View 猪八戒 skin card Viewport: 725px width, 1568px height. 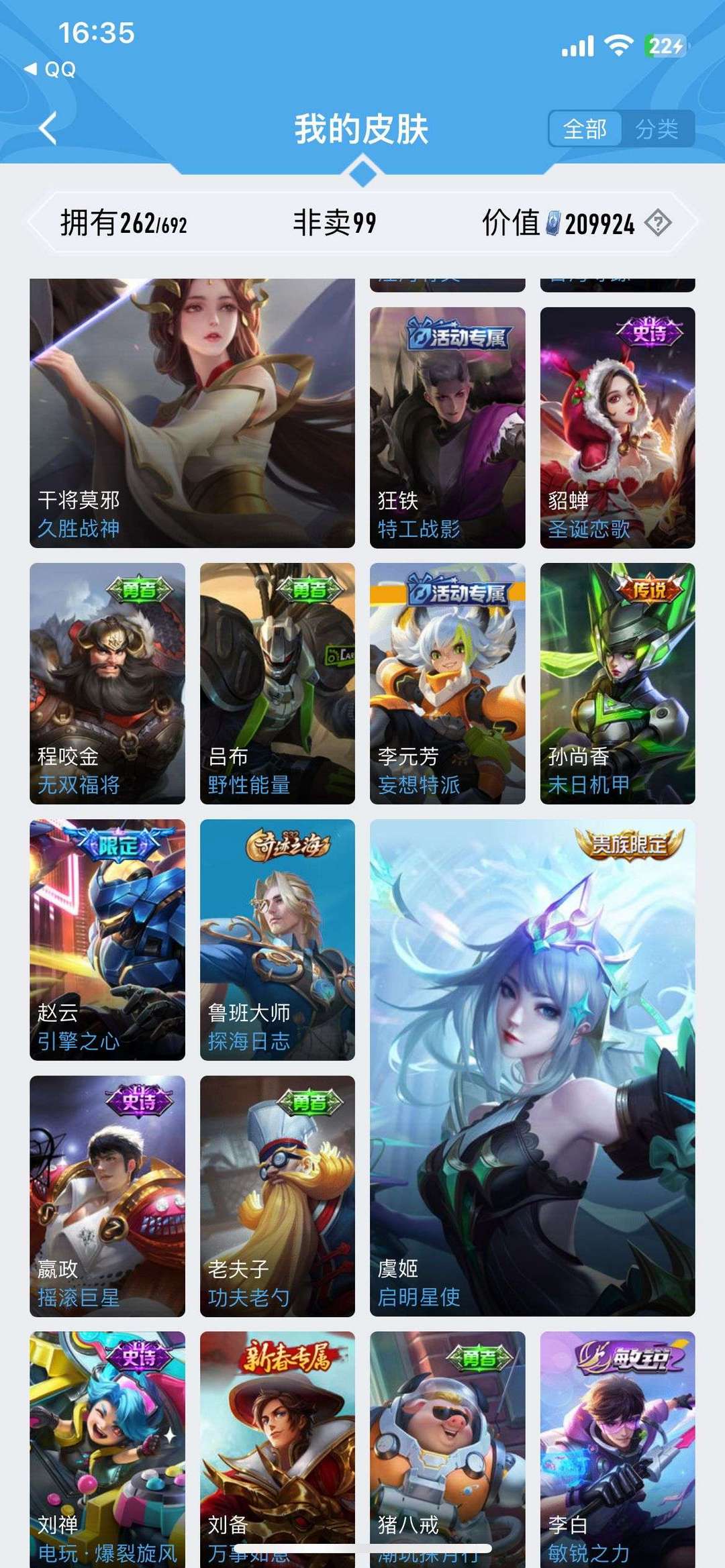point(447,1449)
